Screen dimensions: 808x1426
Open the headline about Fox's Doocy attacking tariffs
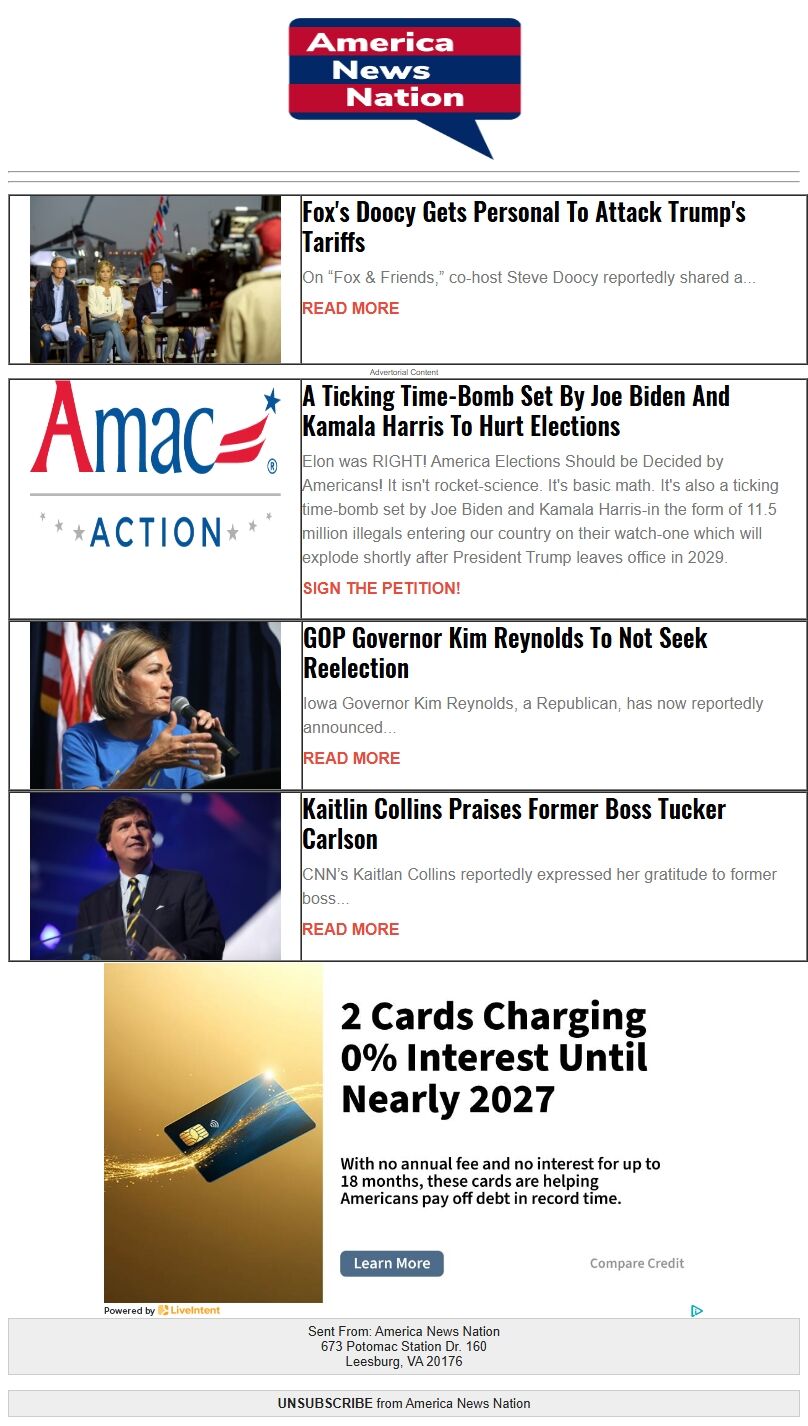pos(524,227)
